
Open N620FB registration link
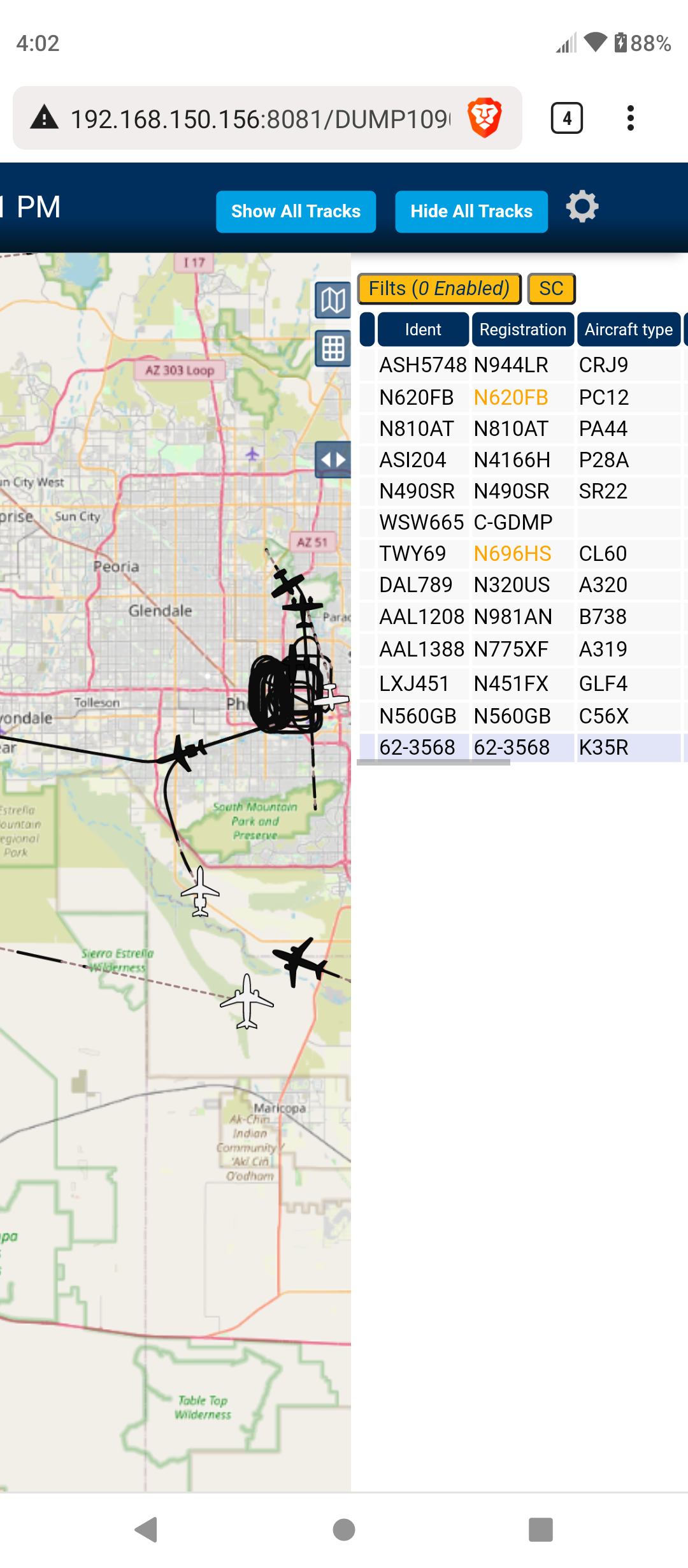click(x=511, y=398)
